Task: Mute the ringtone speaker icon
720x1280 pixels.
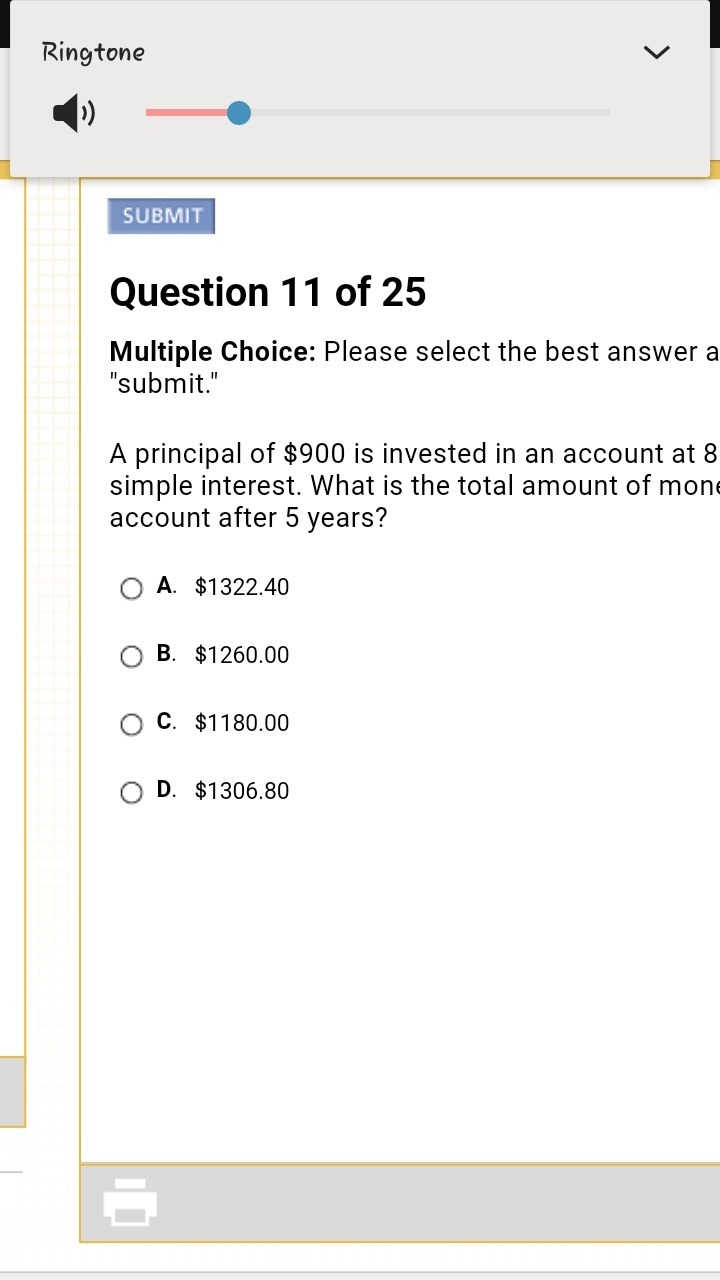Action: pyautogui.click(x=74, y=114)
